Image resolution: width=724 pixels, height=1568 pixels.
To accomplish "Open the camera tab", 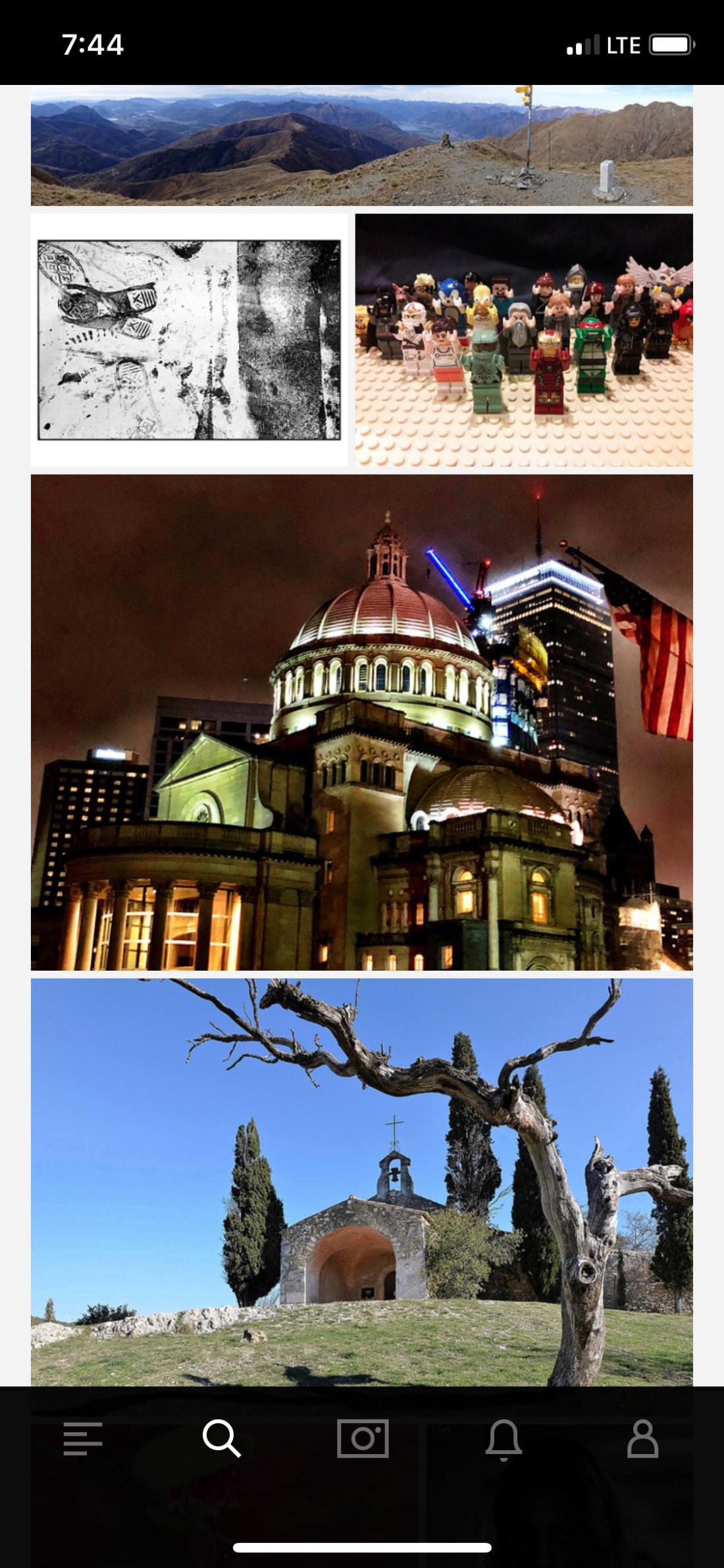I will point(363,1439).
